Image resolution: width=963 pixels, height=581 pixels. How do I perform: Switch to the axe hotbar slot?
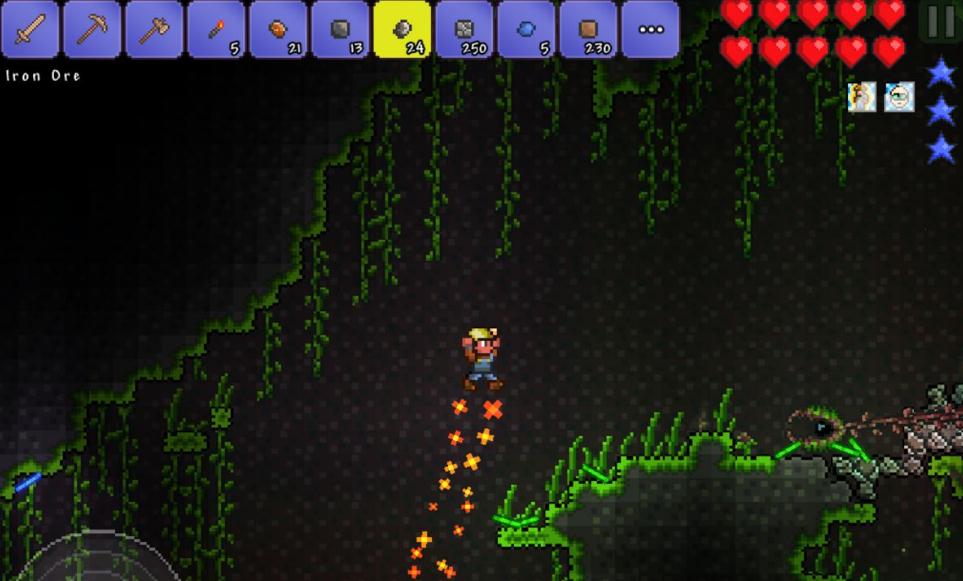tap(154, 29)
